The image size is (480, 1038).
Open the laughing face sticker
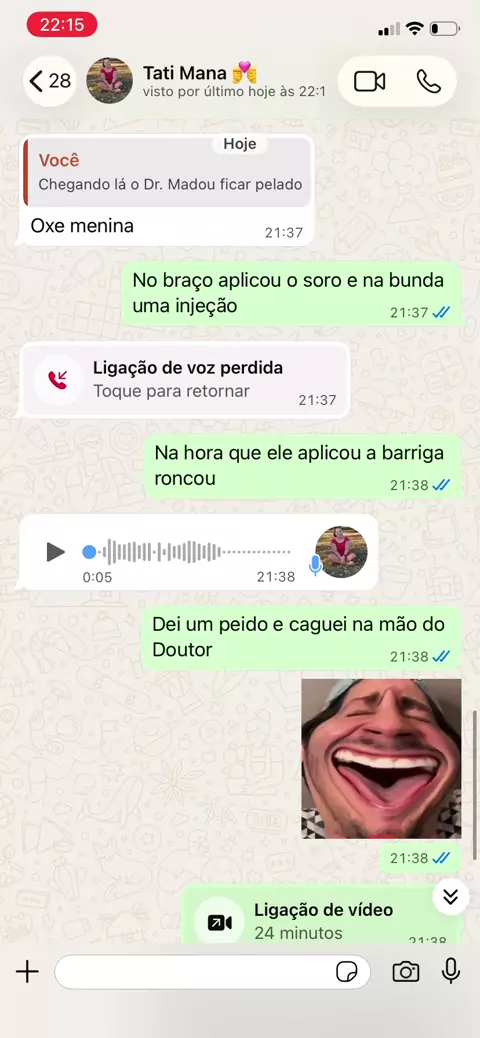(381, 759)
